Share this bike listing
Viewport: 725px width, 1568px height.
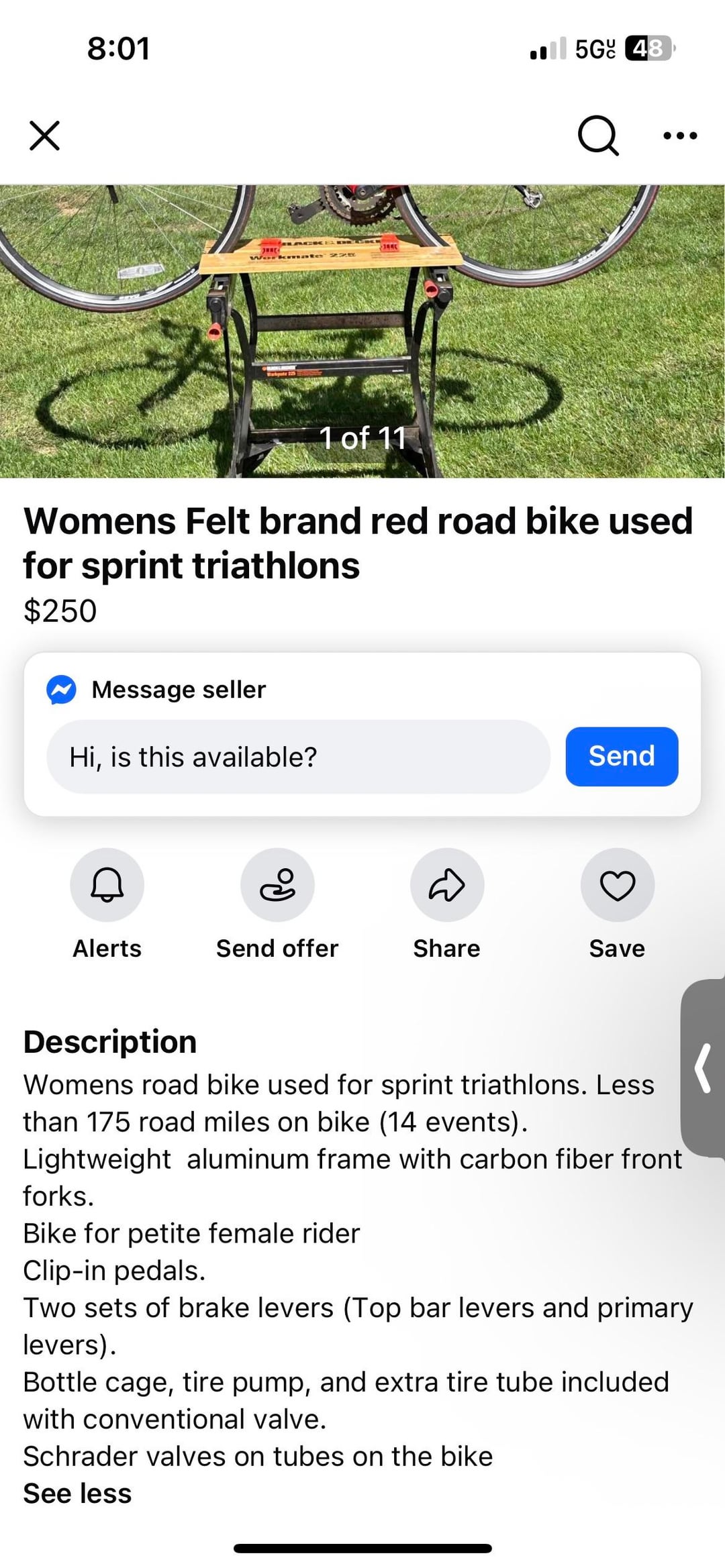pos(447,885)
